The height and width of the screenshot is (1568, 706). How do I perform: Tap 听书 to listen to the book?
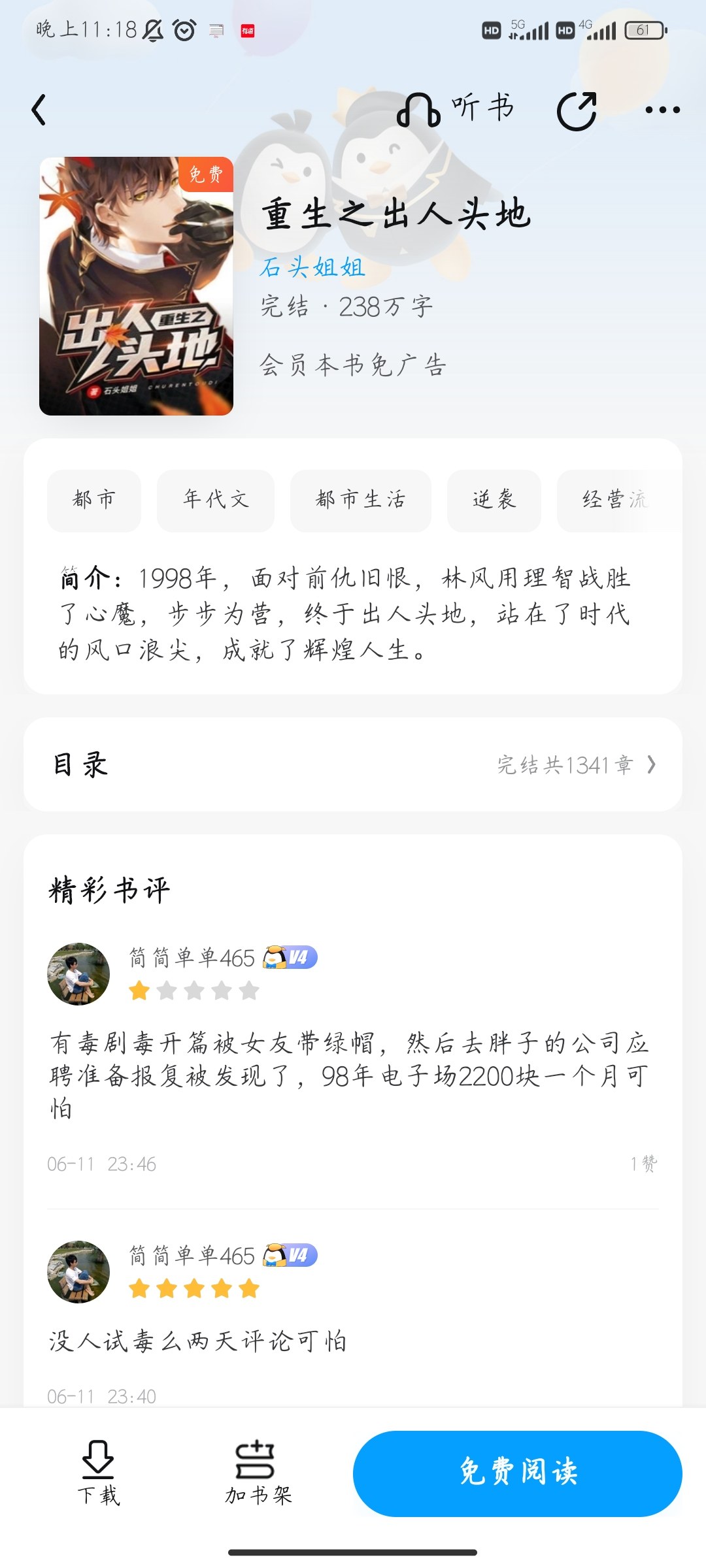coord(456,108)
